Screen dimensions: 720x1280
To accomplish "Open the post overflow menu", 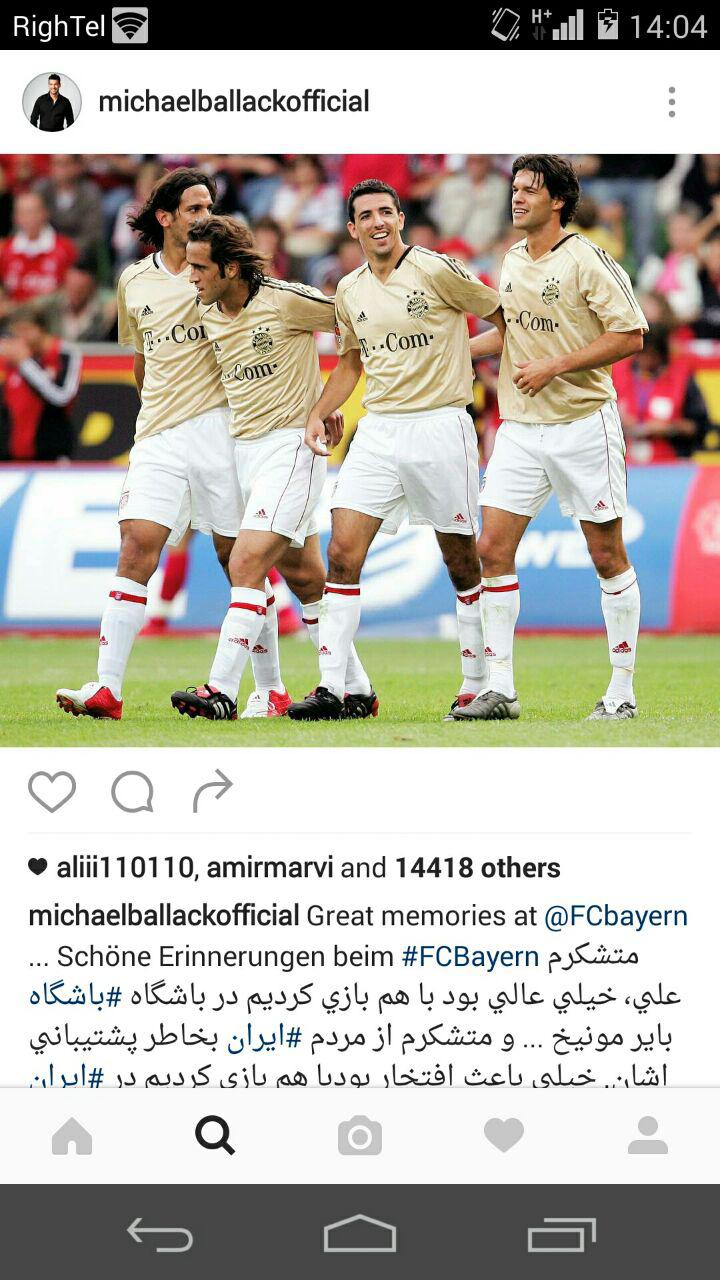I will click(x=671, y=102).
